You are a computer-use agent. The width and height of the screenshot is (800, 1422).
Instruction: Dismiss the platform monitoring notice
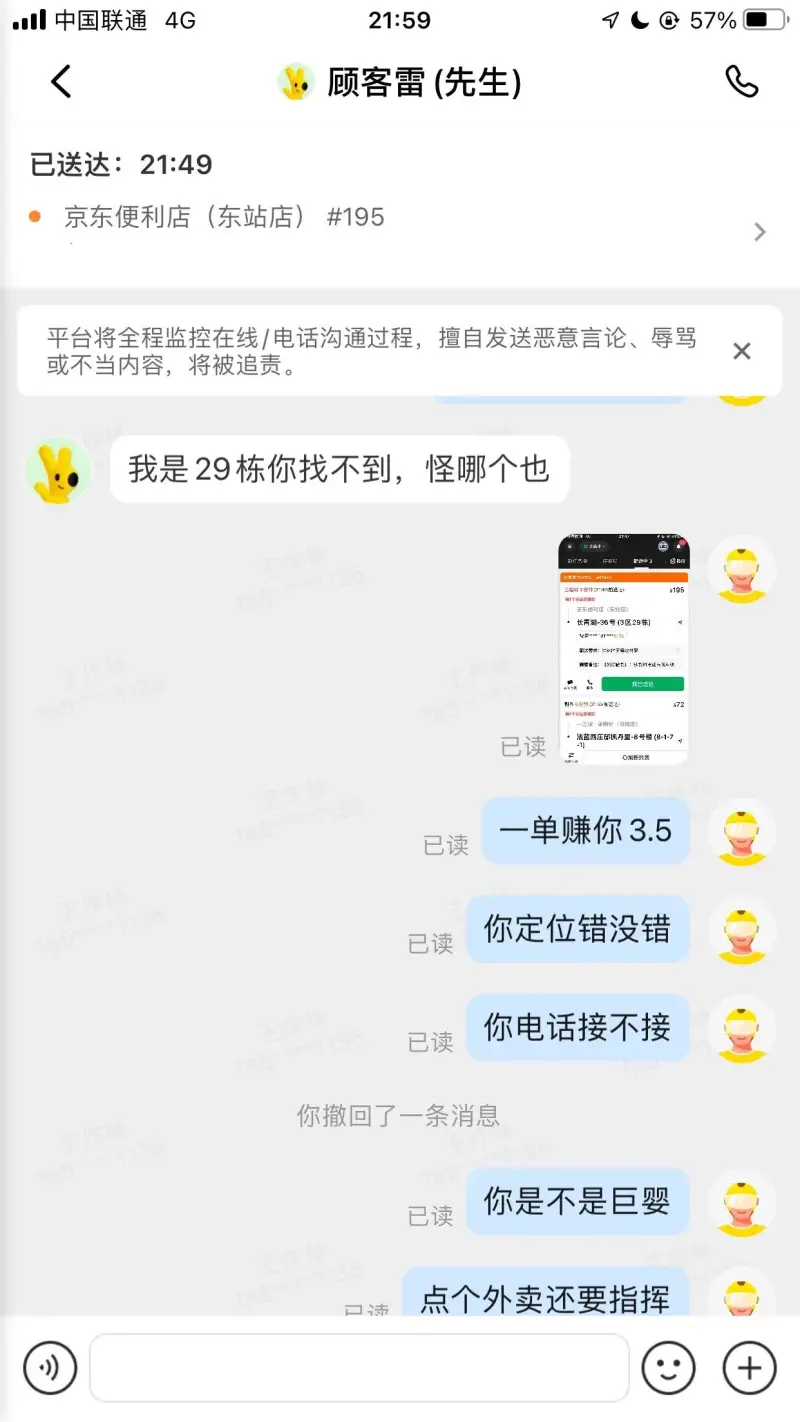click(741, 351)
